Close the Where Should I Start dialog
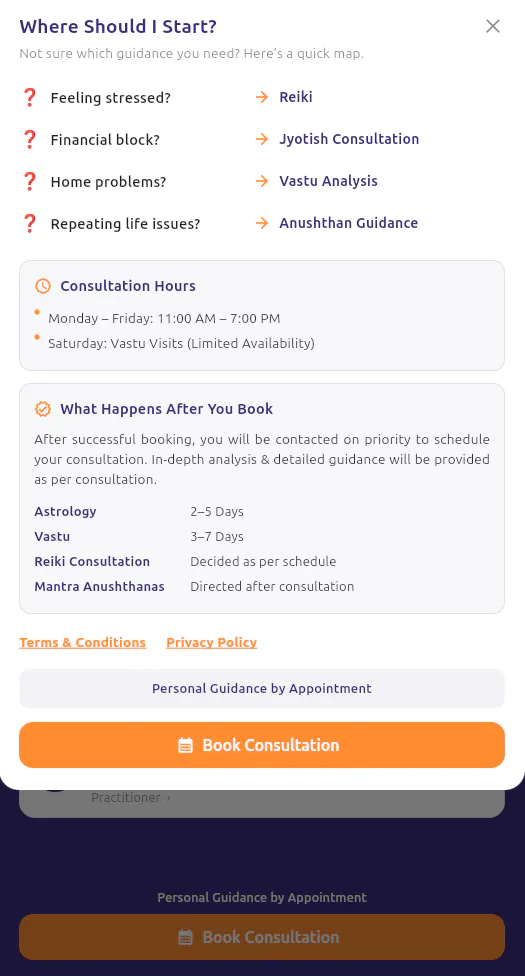This screenshot has width=525, height=976. [x=493, y=26]
